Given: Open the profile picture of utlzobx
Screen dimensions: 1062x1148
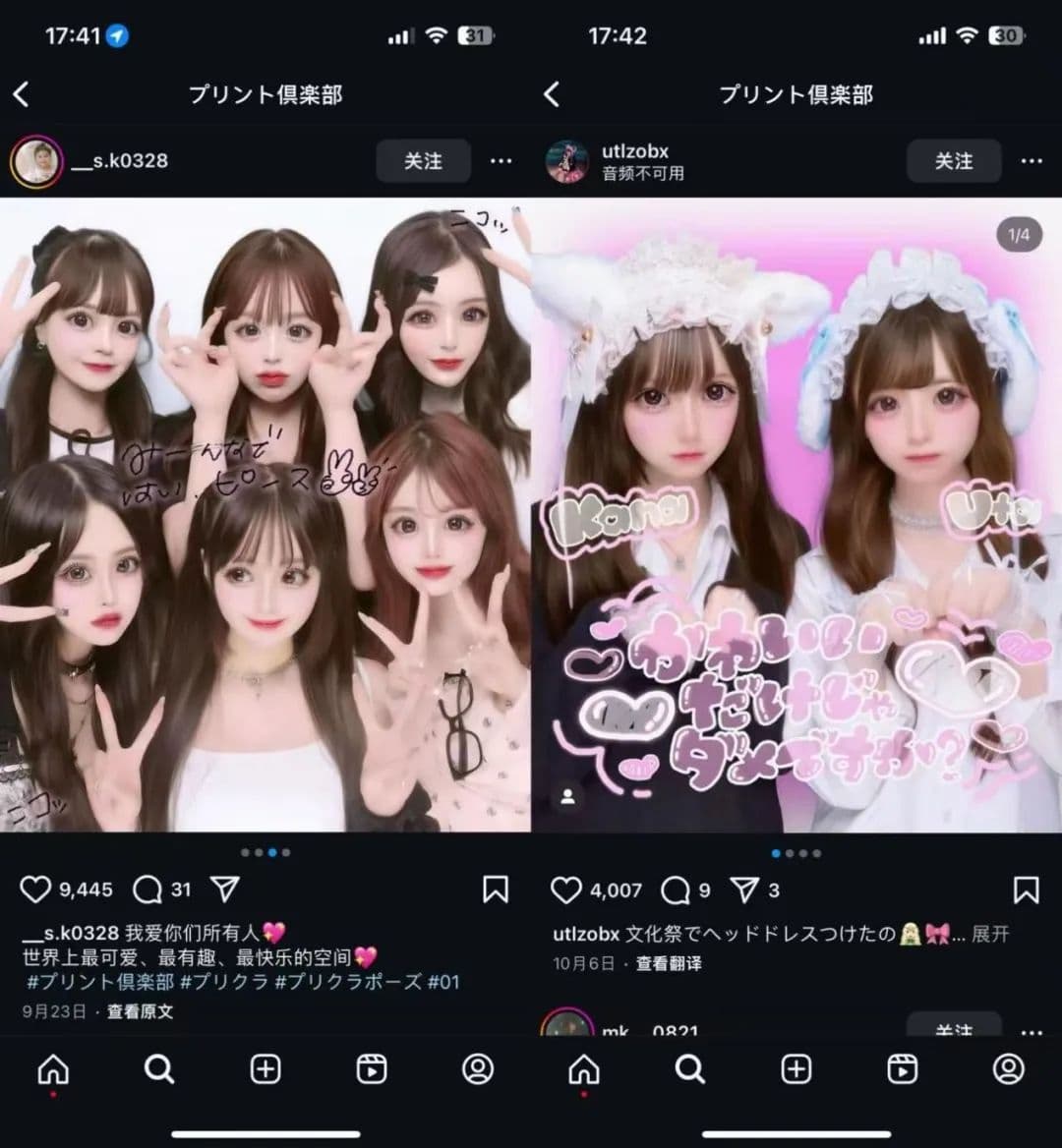Looking at the screenshot, I should (567, 161).
